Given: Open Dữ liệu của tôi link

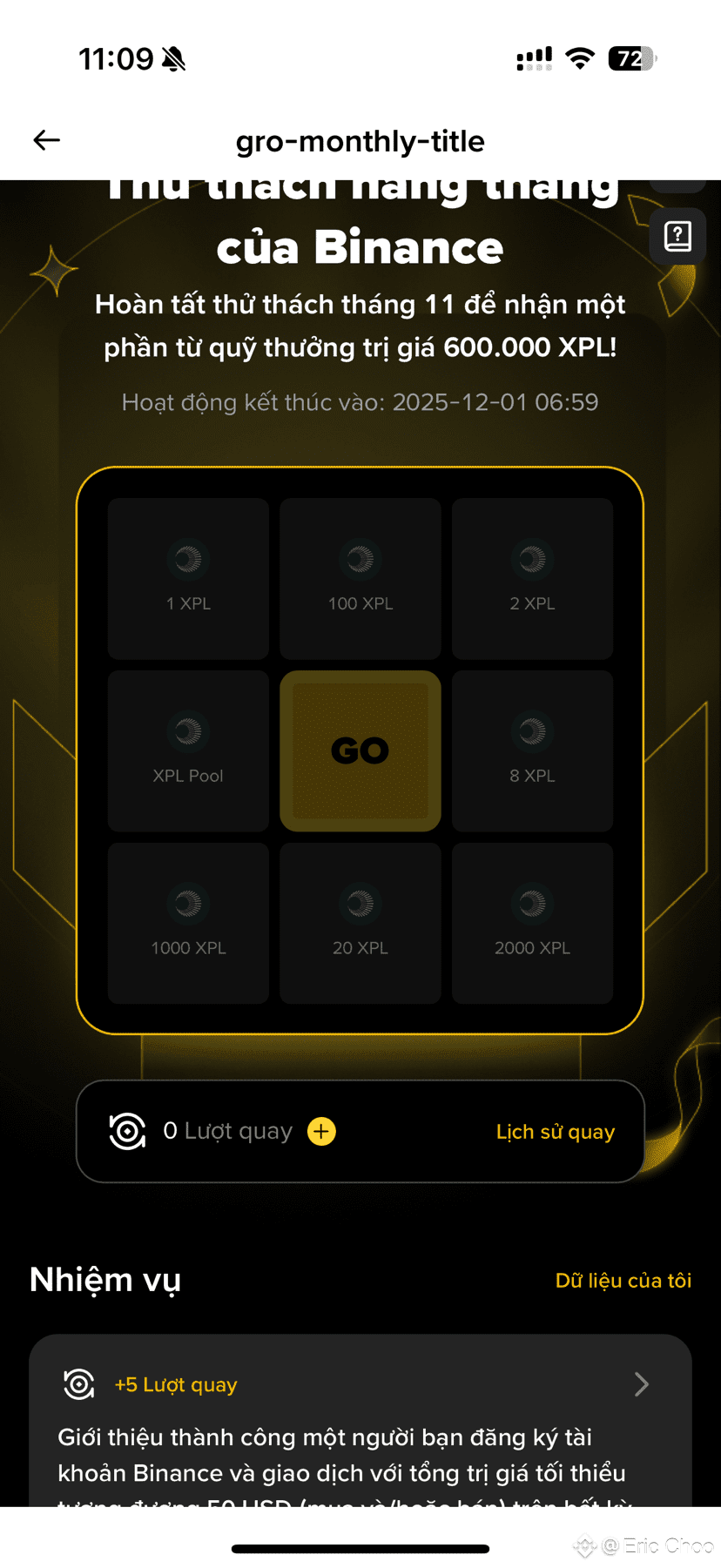Looking at the screenshot, I should coord(623,1281).
